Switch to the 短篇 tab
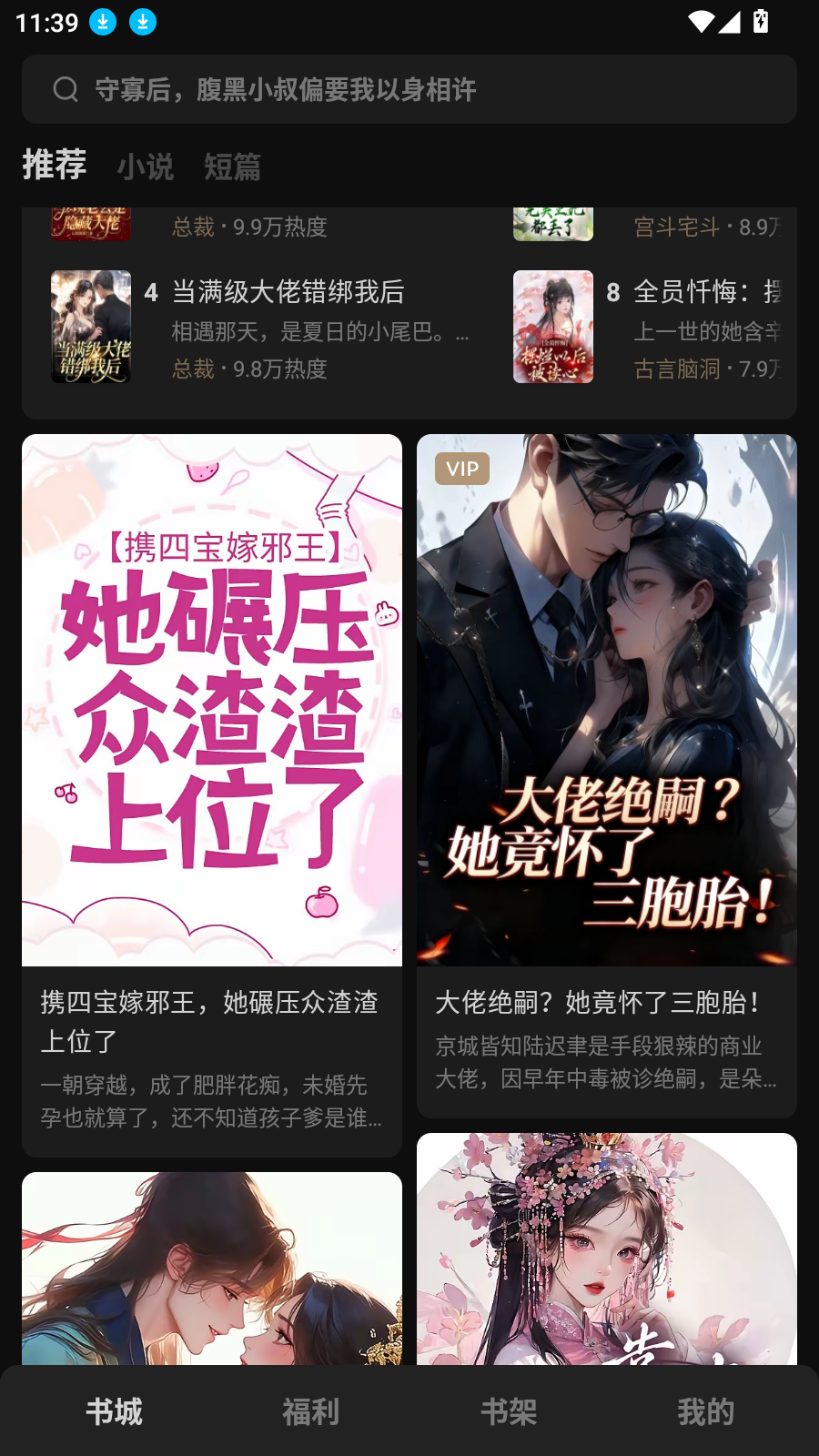The width and height of the screenshot is (819, 1456). pos(231,167)
